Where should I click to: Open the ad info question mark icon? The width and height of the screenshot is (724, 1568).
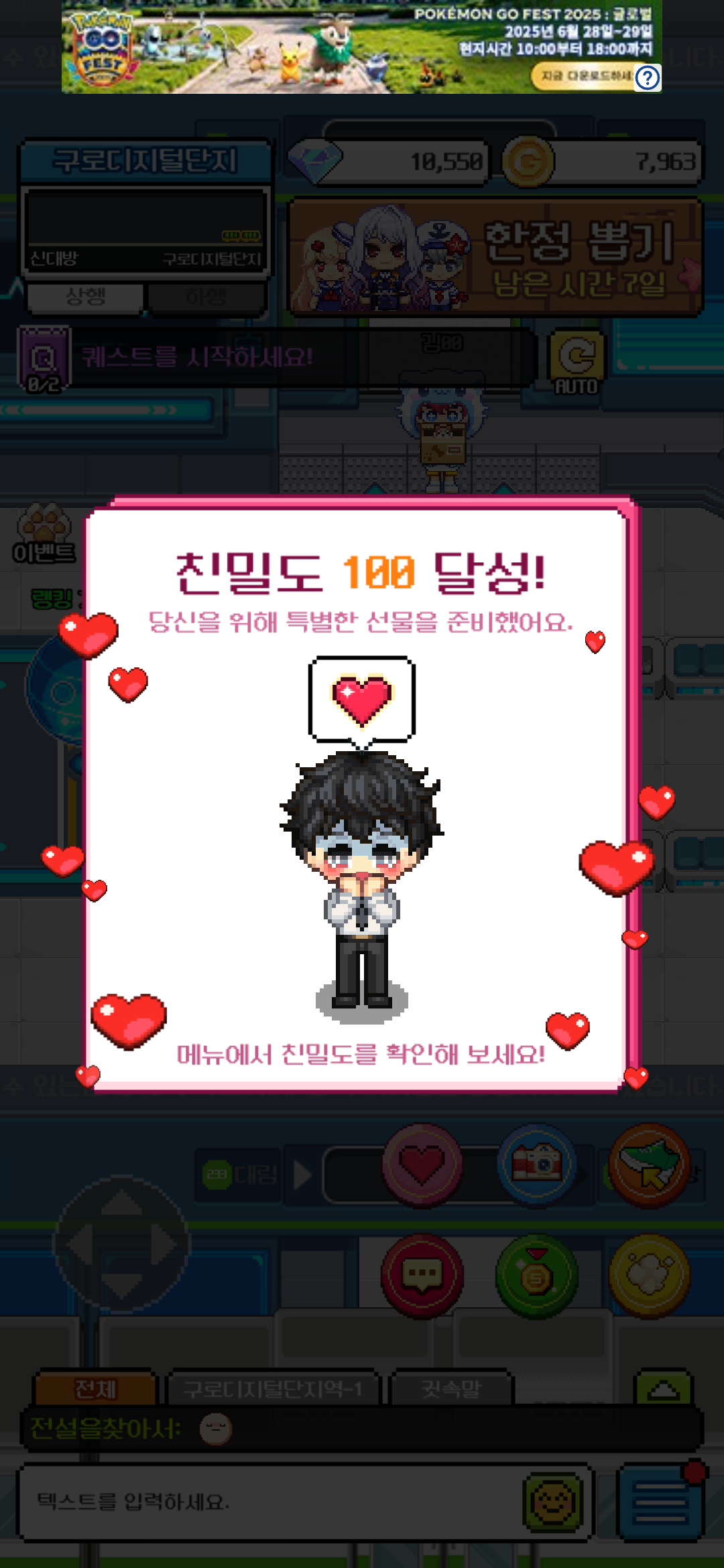(648, 78)
